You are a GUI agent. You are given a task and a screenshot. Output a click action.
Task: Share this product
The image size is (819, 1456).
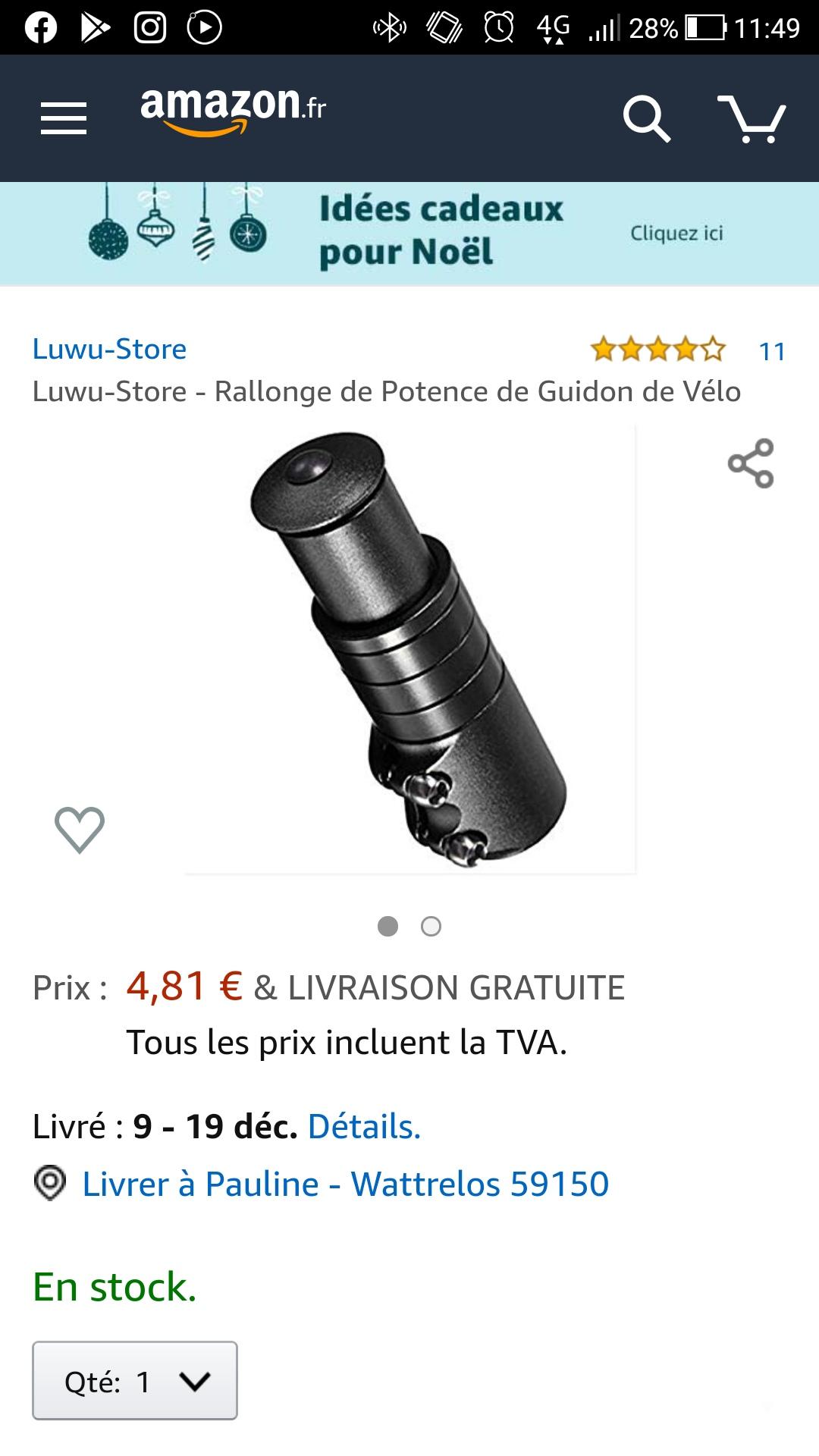pyautogui.click(x=751, y=463)
